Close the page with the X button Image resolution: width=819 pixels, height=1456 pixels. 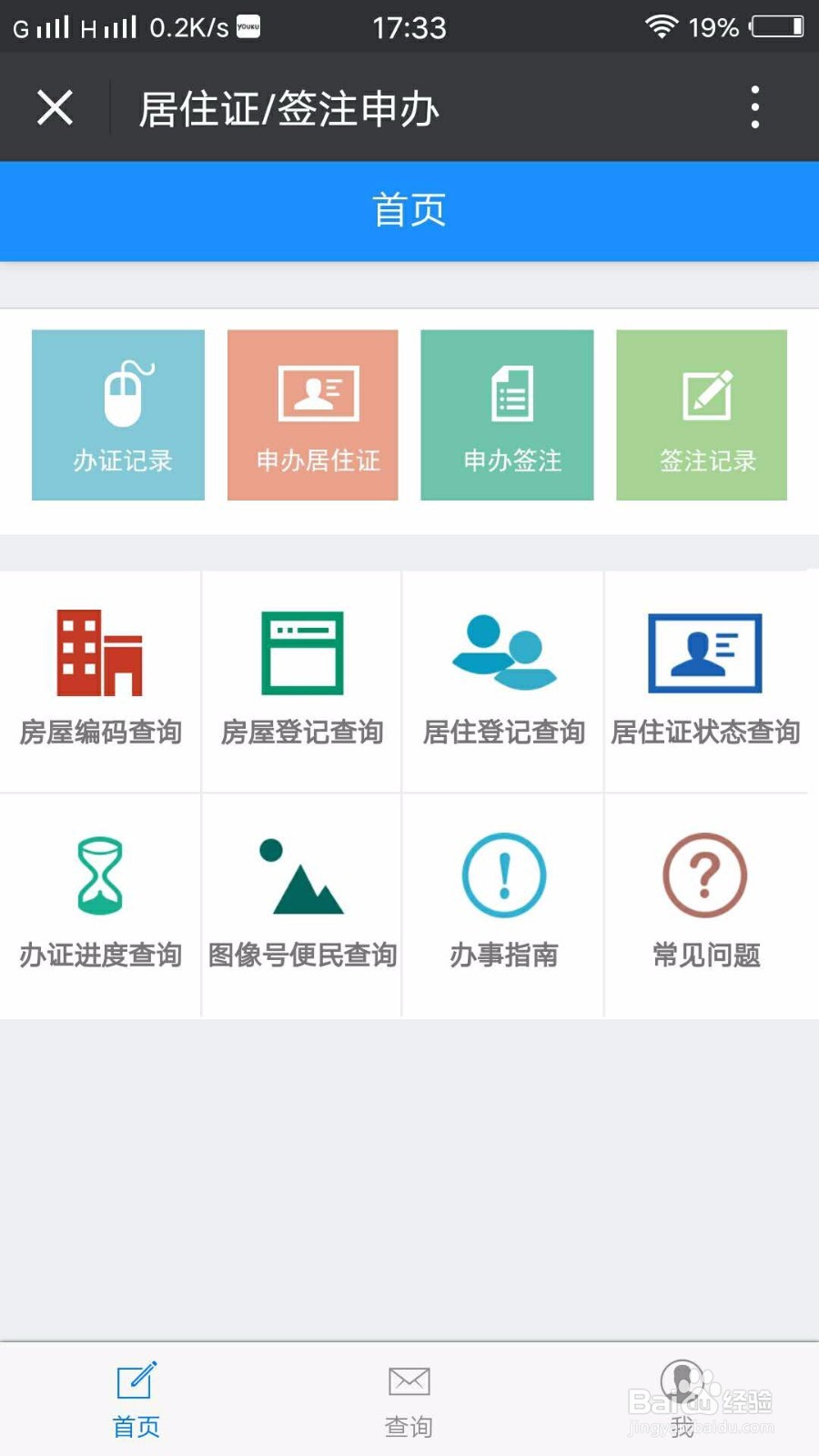55,106
